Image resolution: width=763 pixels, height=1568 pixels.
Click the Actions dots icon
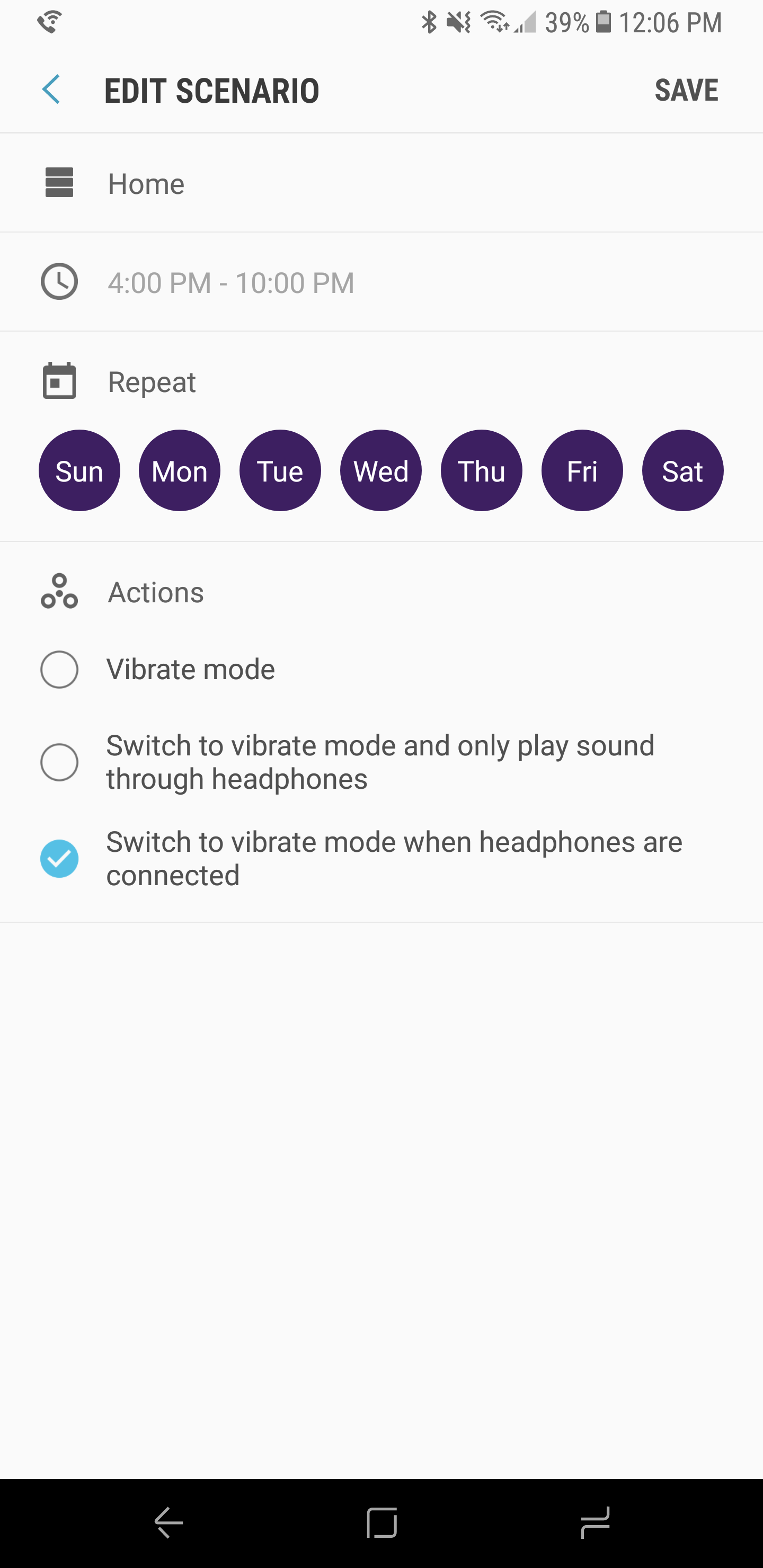(59, 591)
